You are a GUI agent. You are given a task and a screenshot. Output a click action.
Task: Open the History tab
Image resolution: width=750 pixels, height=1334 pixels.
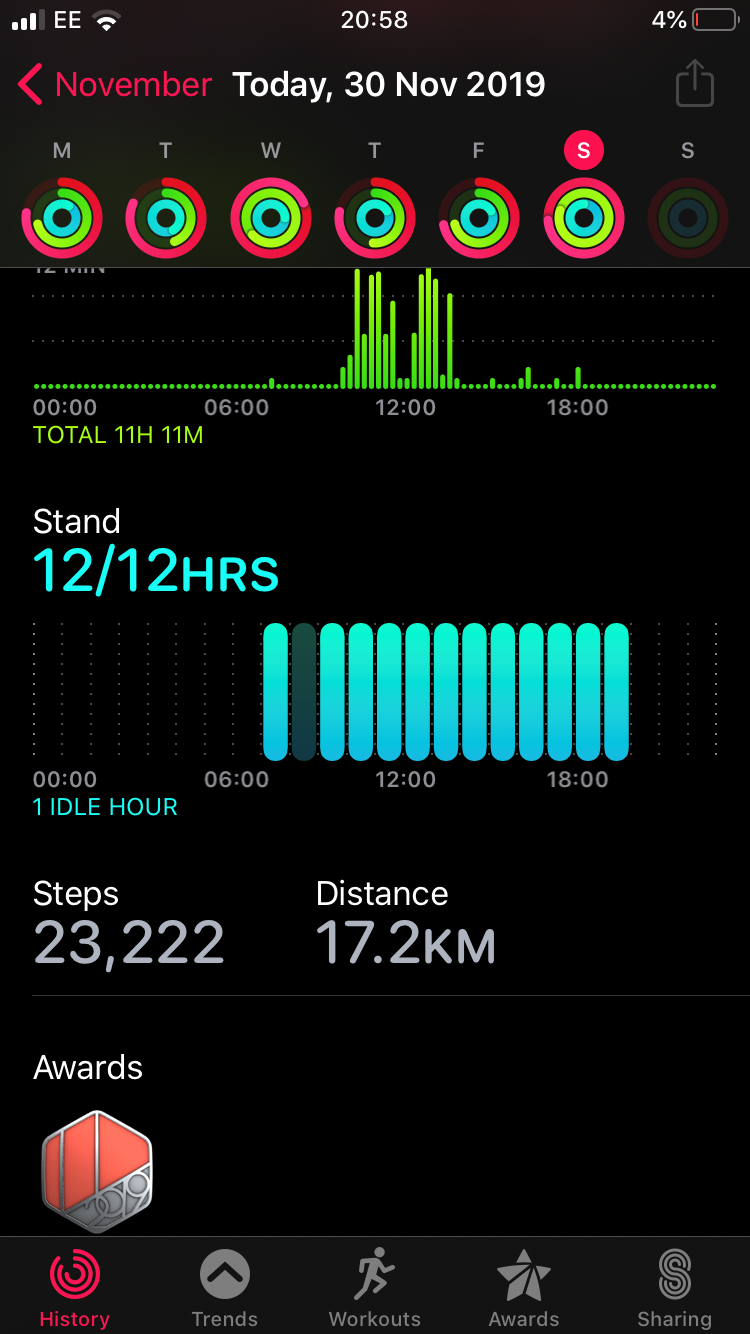[74, 1288]
